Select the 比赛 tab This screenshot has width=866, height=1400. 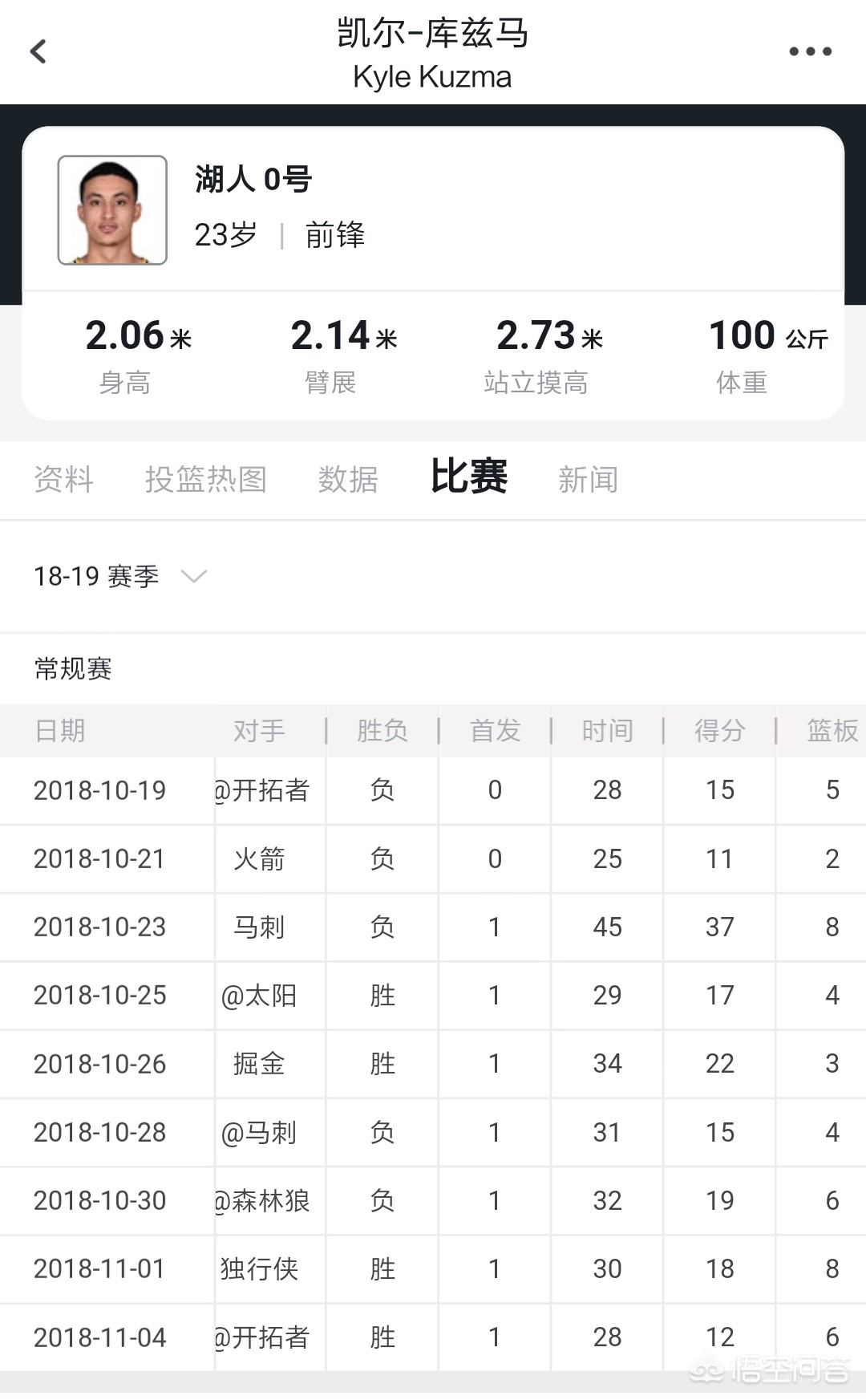click(469, 476)
